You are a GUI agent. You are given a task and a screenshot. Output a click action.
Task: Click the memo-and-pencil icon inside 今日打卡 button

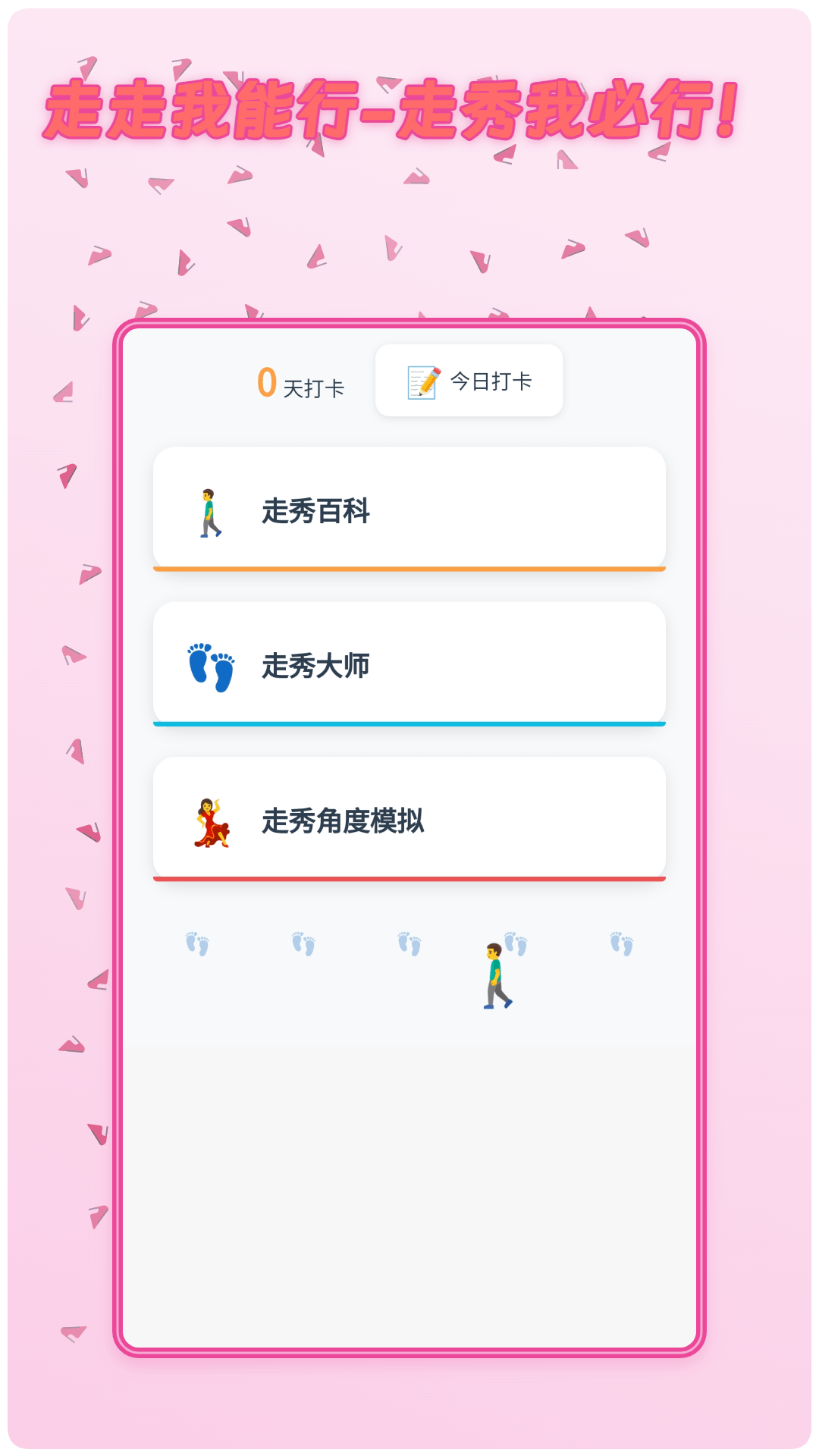(422, 382)
